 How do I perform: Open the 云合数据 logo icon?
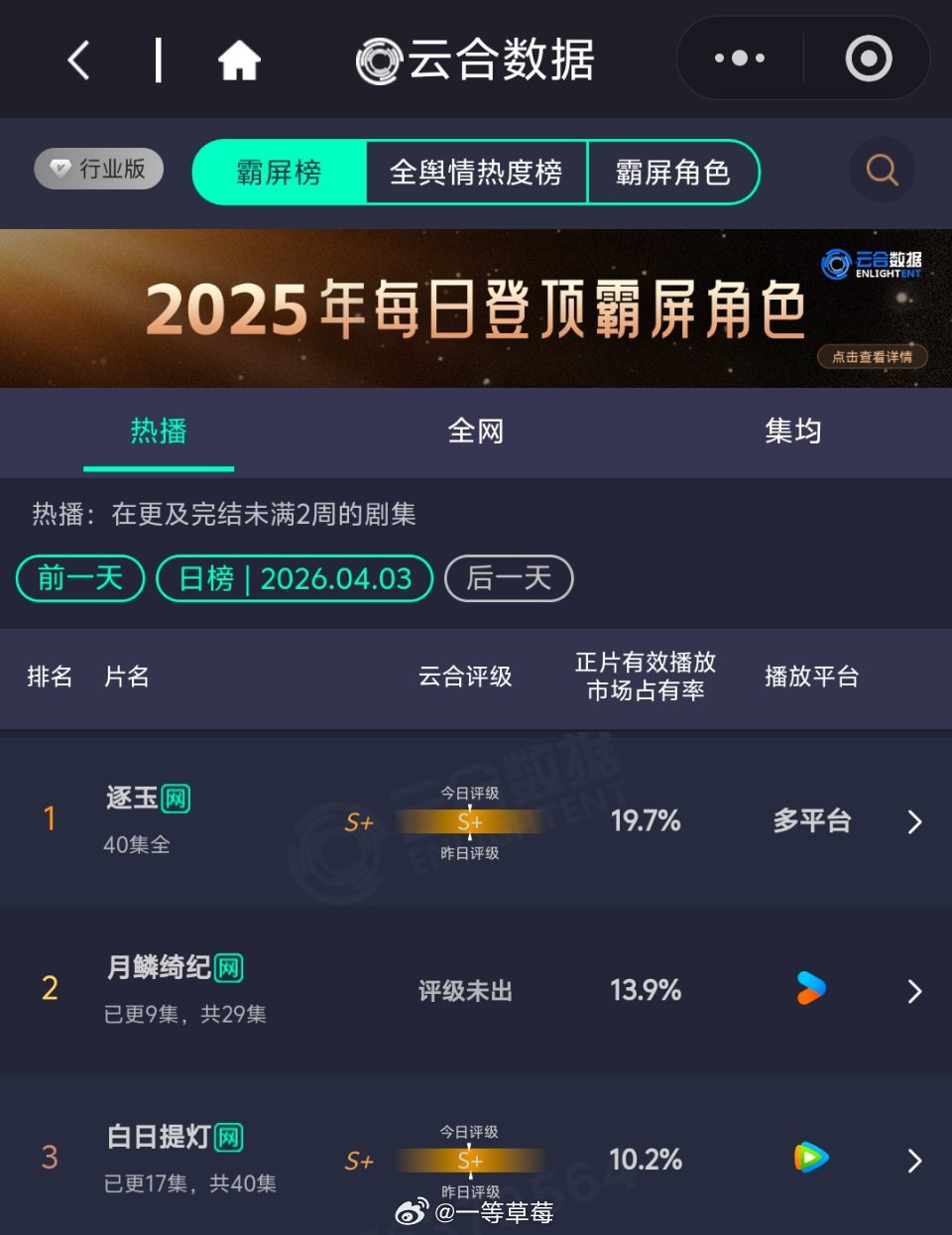(x=382, y=59)
